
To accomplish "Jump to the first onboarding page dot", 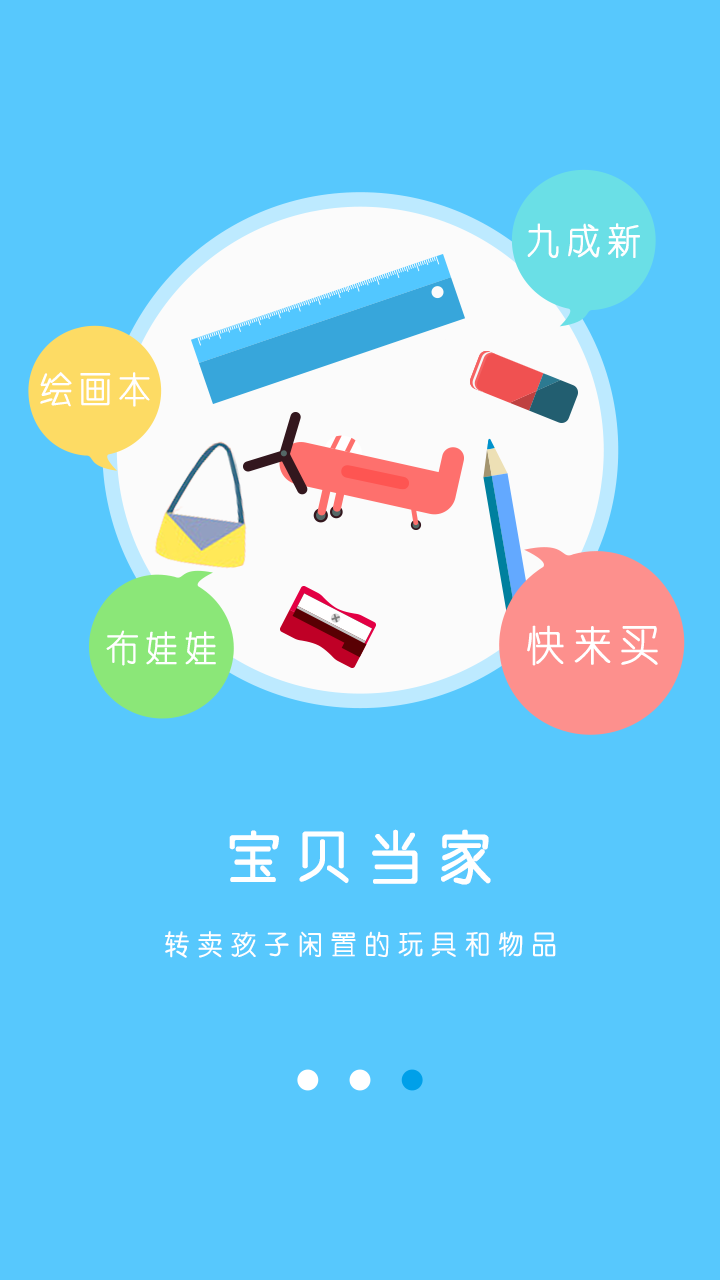I will [x=308, y=1080].
